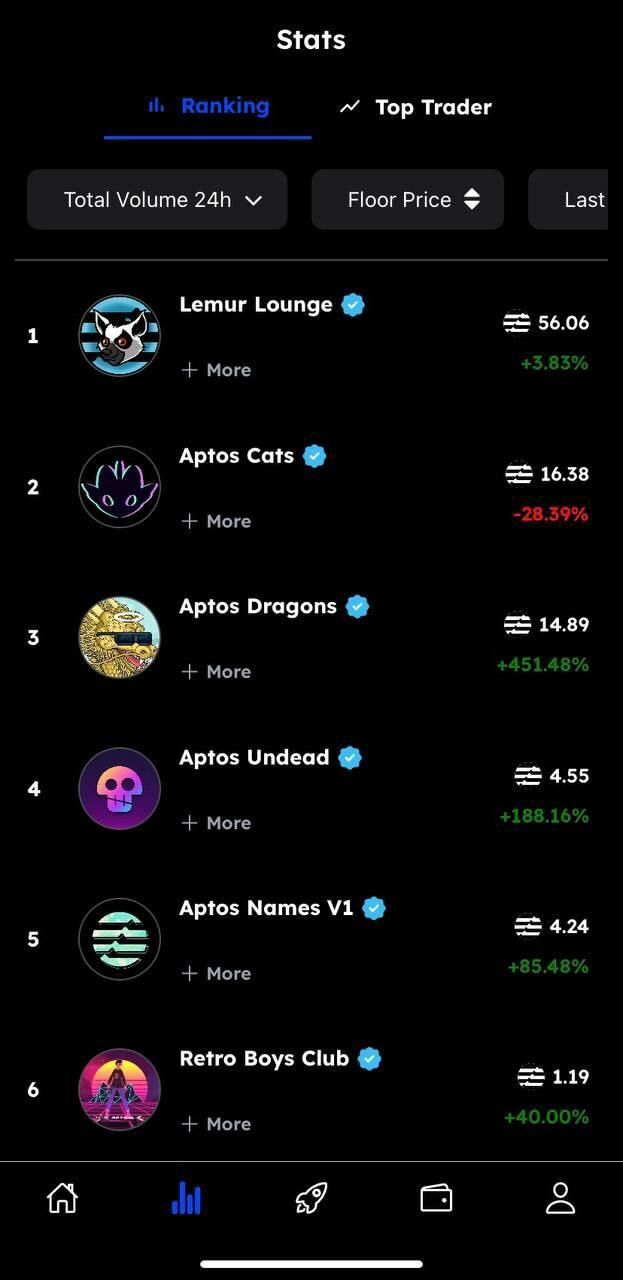623x1280 pixels.
Task: Open the wallet tab
Action: [436, 1198]
